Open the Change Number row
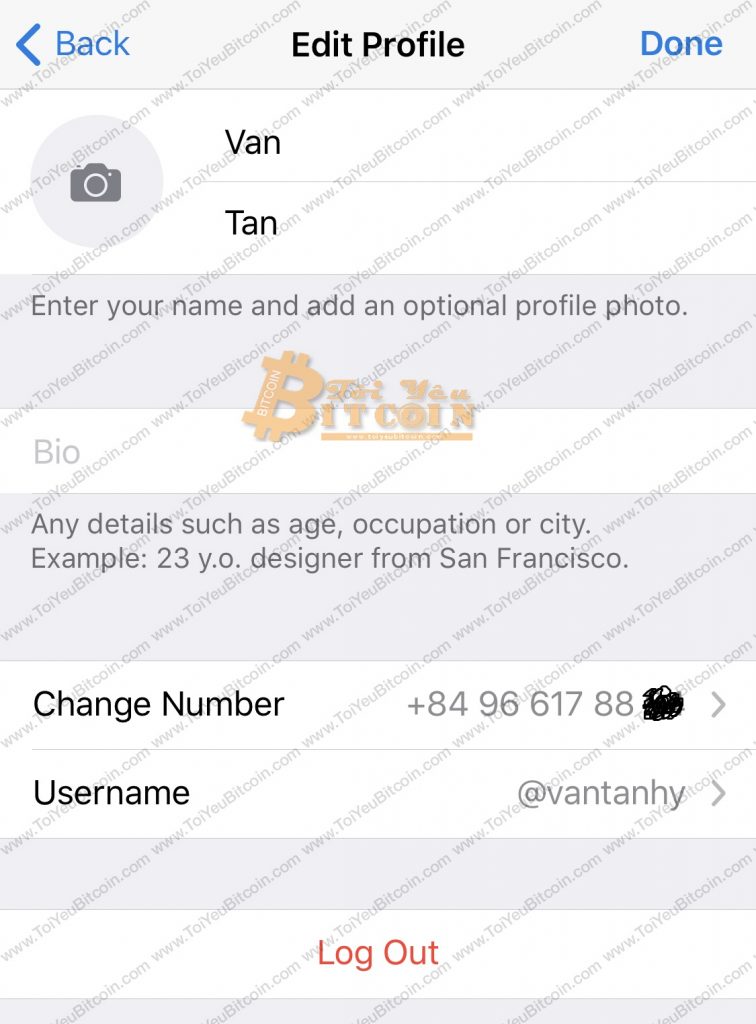Screen dimensions: 756x1024 (378, 704)
